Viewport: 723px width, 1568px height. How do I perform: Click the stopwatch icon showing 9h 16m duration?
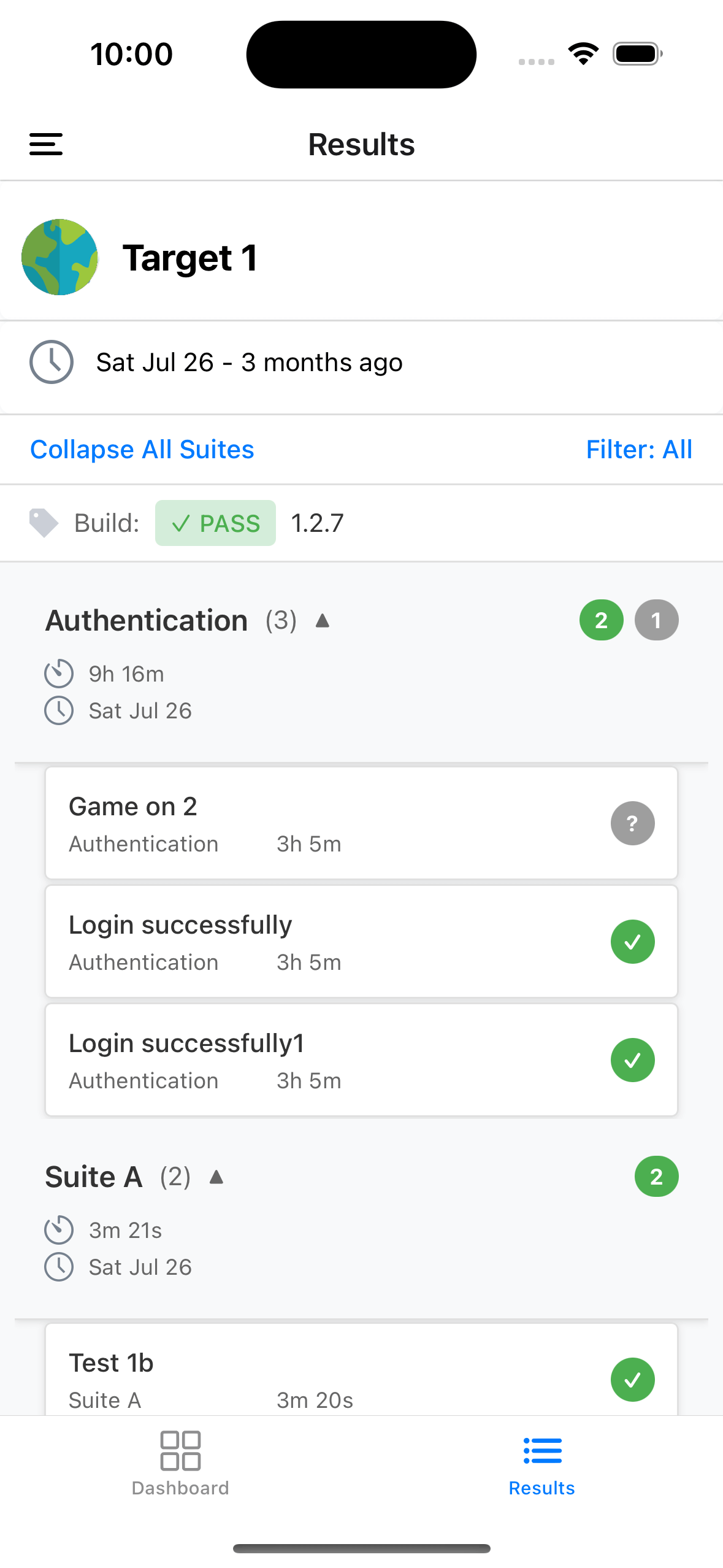tap(59, 673)
